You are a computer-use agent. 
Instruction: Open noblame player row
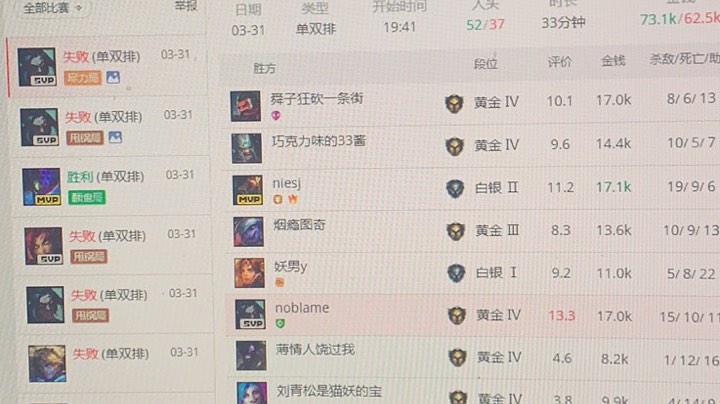point(300,309)
